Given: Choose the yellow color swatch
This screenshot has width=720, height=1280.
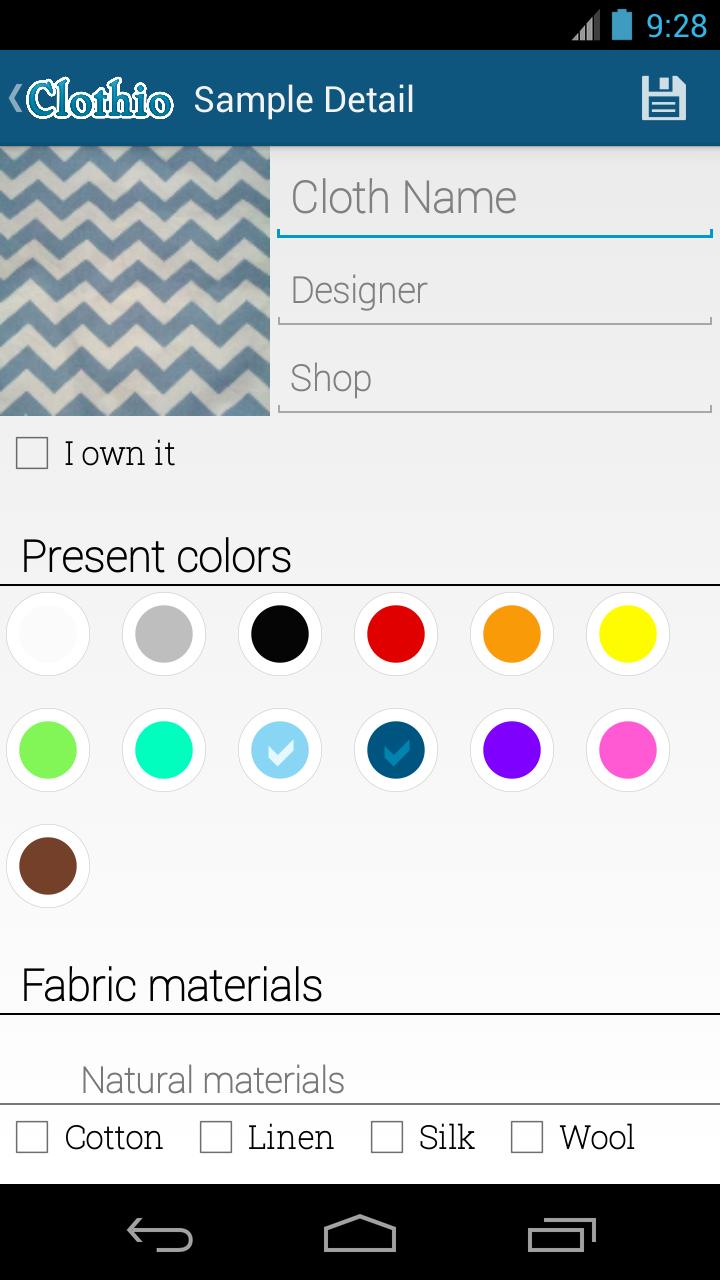Looking at the screenshot, I should [x=628, y=634].
